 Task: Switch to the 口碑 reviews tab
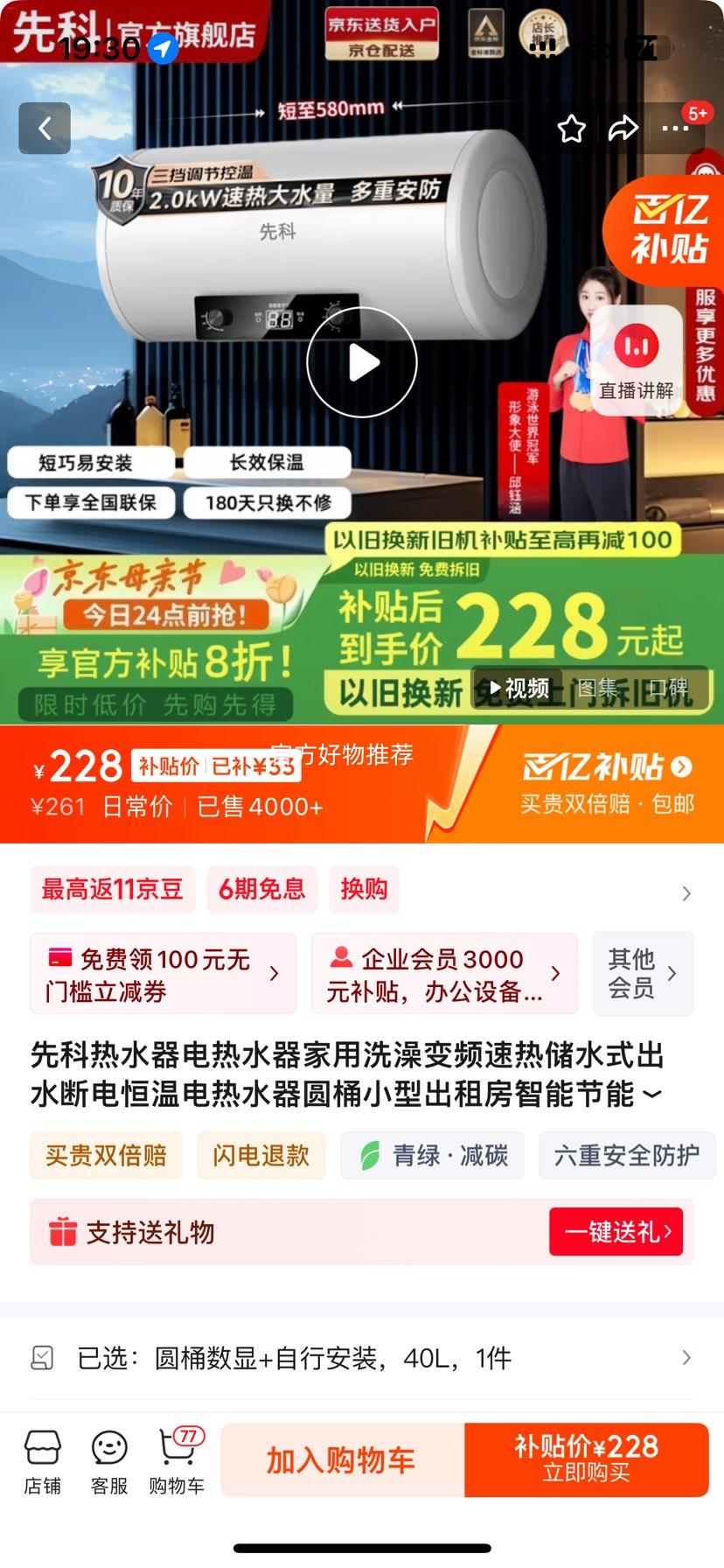[x=667, y=689]
